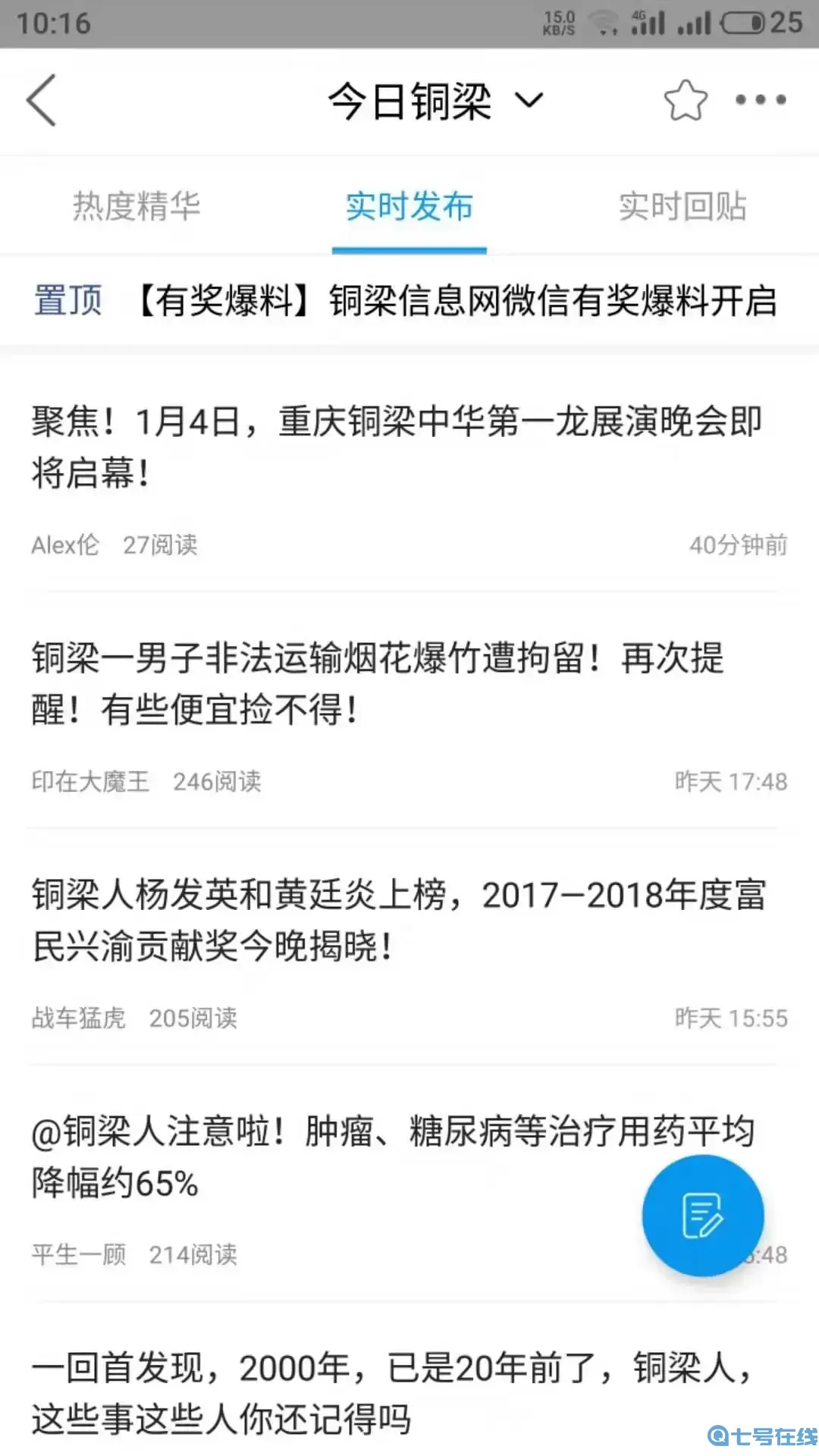This screenshot has width=819, height=1456.
Task: Tap the 置顶 pinned label
Action: 67,300
